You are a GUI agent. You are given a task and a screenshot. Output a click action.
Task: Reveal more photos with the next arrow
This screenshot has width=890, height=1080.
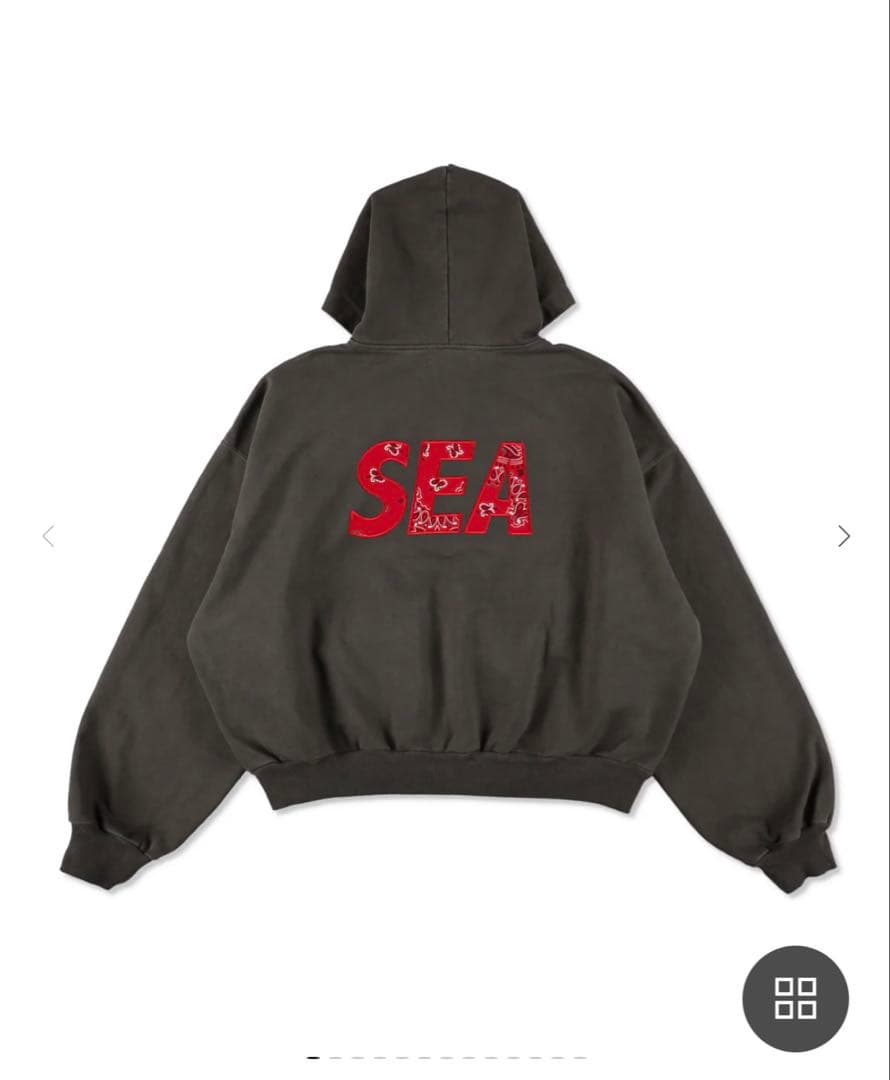pyautogui.click(x=841, y=537)
